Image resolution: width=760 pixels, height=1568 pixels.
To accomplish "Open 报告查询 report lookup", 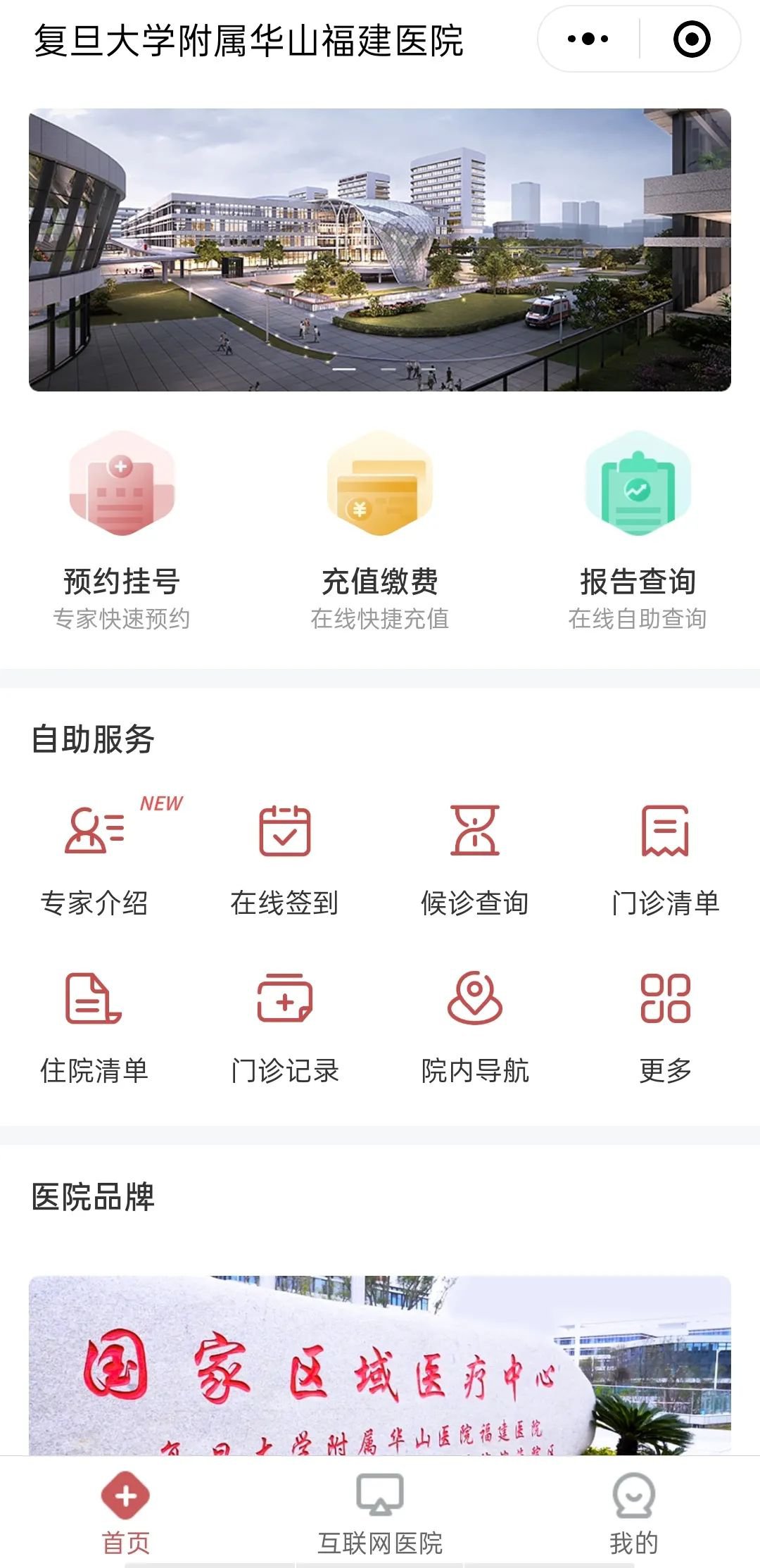I will (638, 528).
